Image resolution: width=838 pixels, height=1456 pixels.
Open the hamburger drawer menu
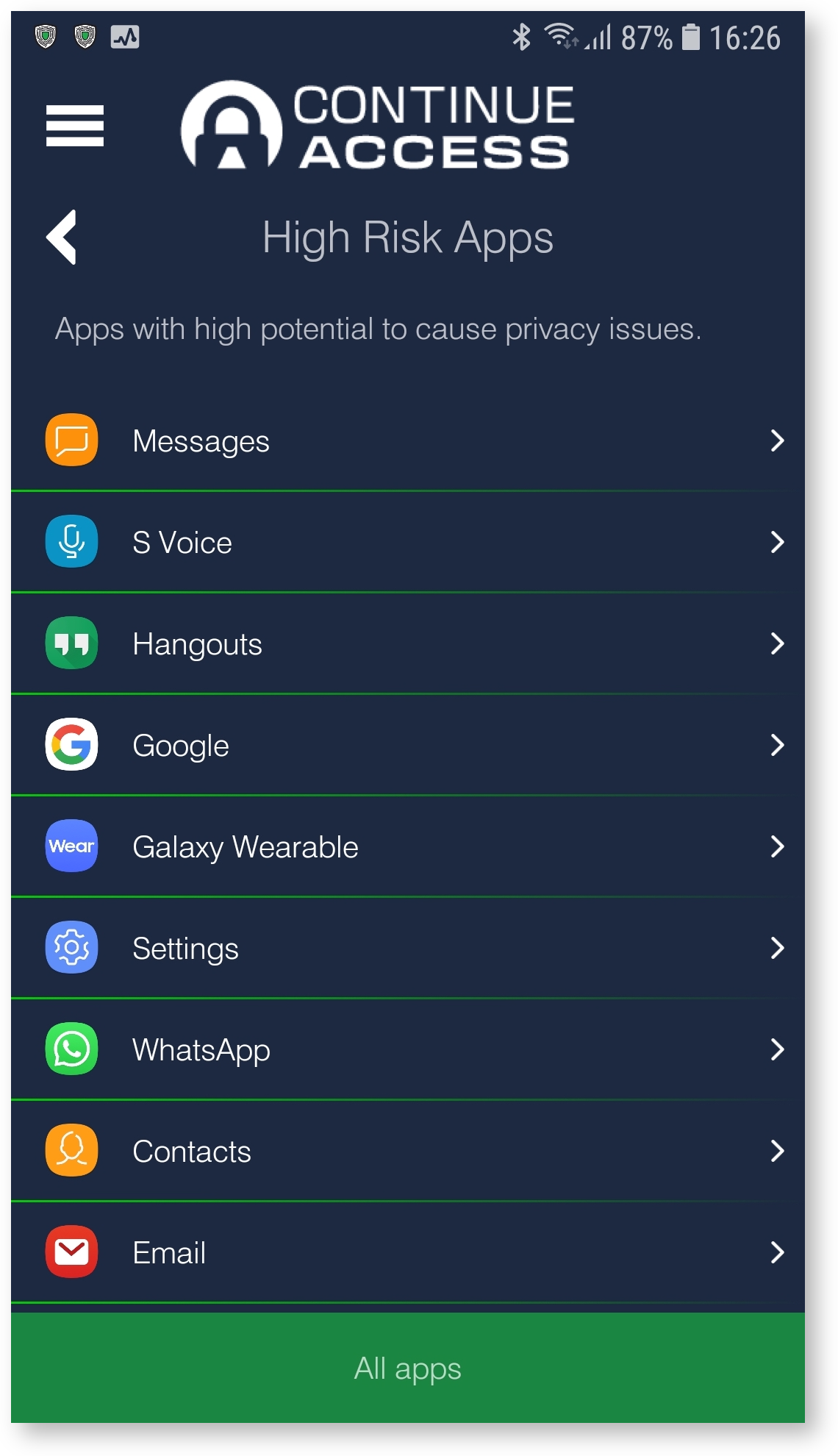tap(74, 126)
